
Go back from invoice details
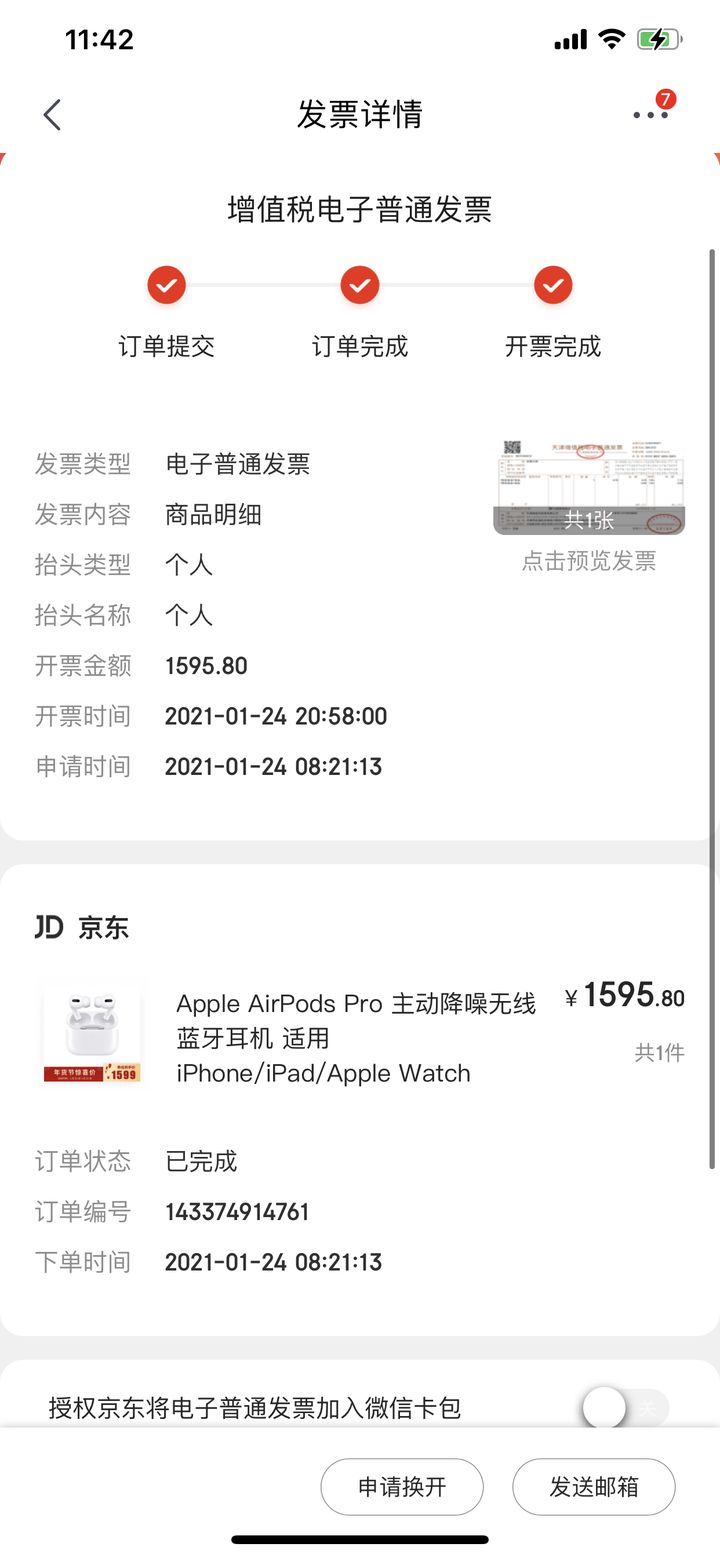[x=52, y=115]
